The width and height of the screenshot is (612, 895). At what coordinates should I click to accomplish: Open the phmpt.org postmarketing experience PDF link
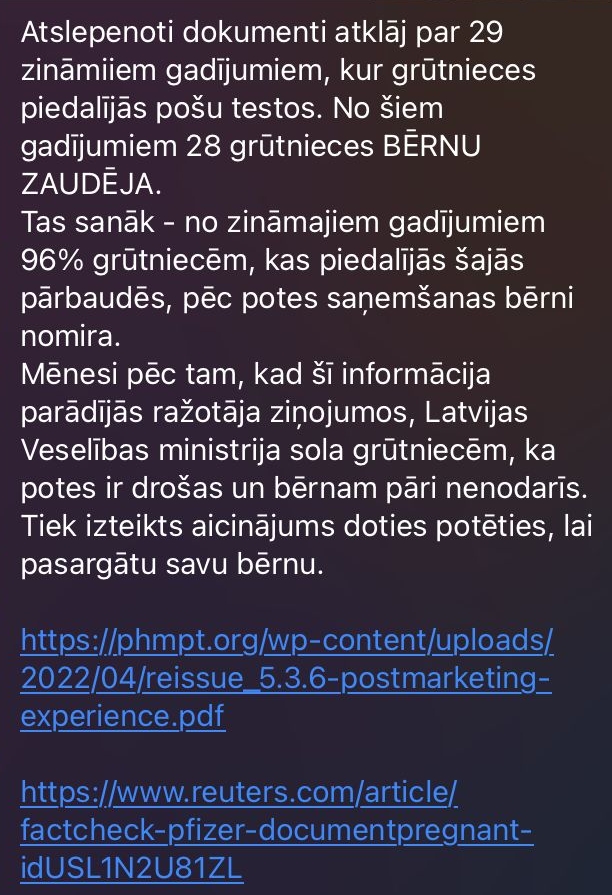pos(285,679)
